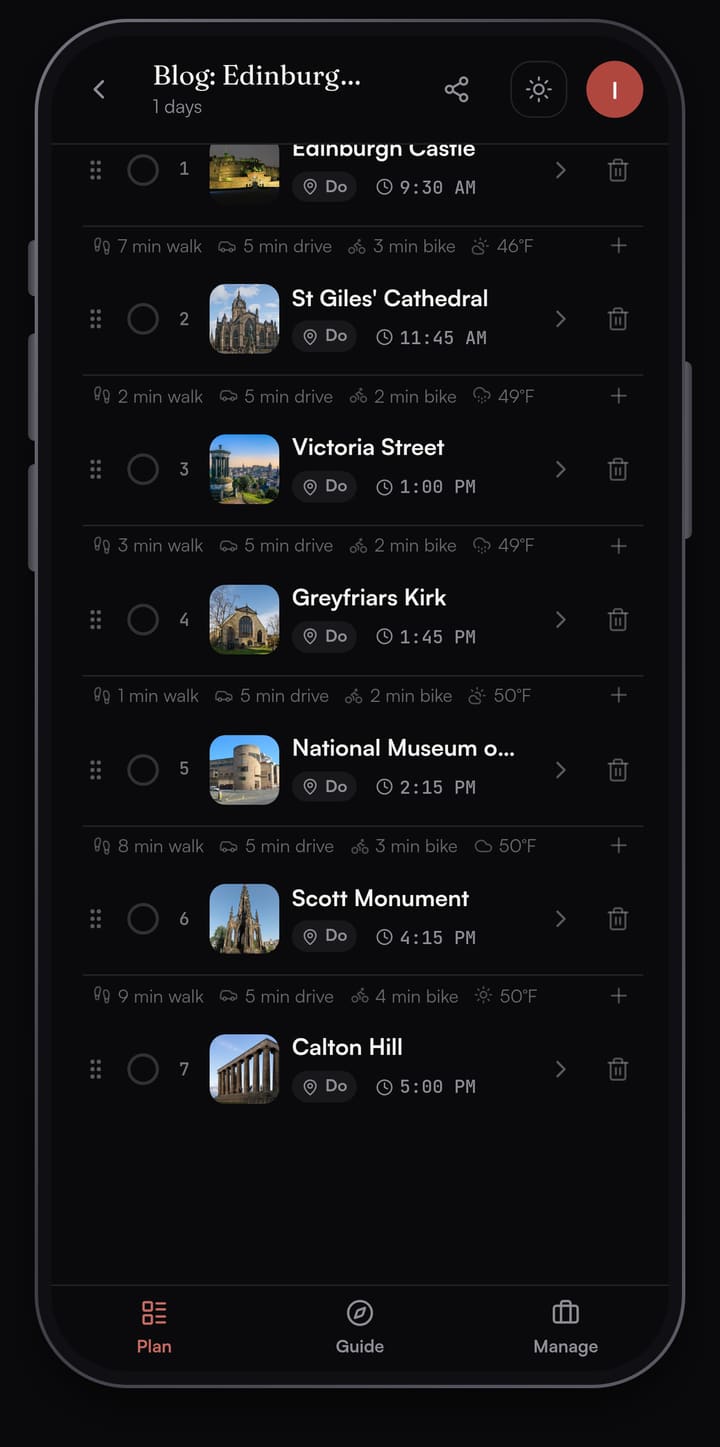Viewport: 720px width, 1447px height.
Task: Mark Scott Monument as completed
Action: tap(143, 918)
